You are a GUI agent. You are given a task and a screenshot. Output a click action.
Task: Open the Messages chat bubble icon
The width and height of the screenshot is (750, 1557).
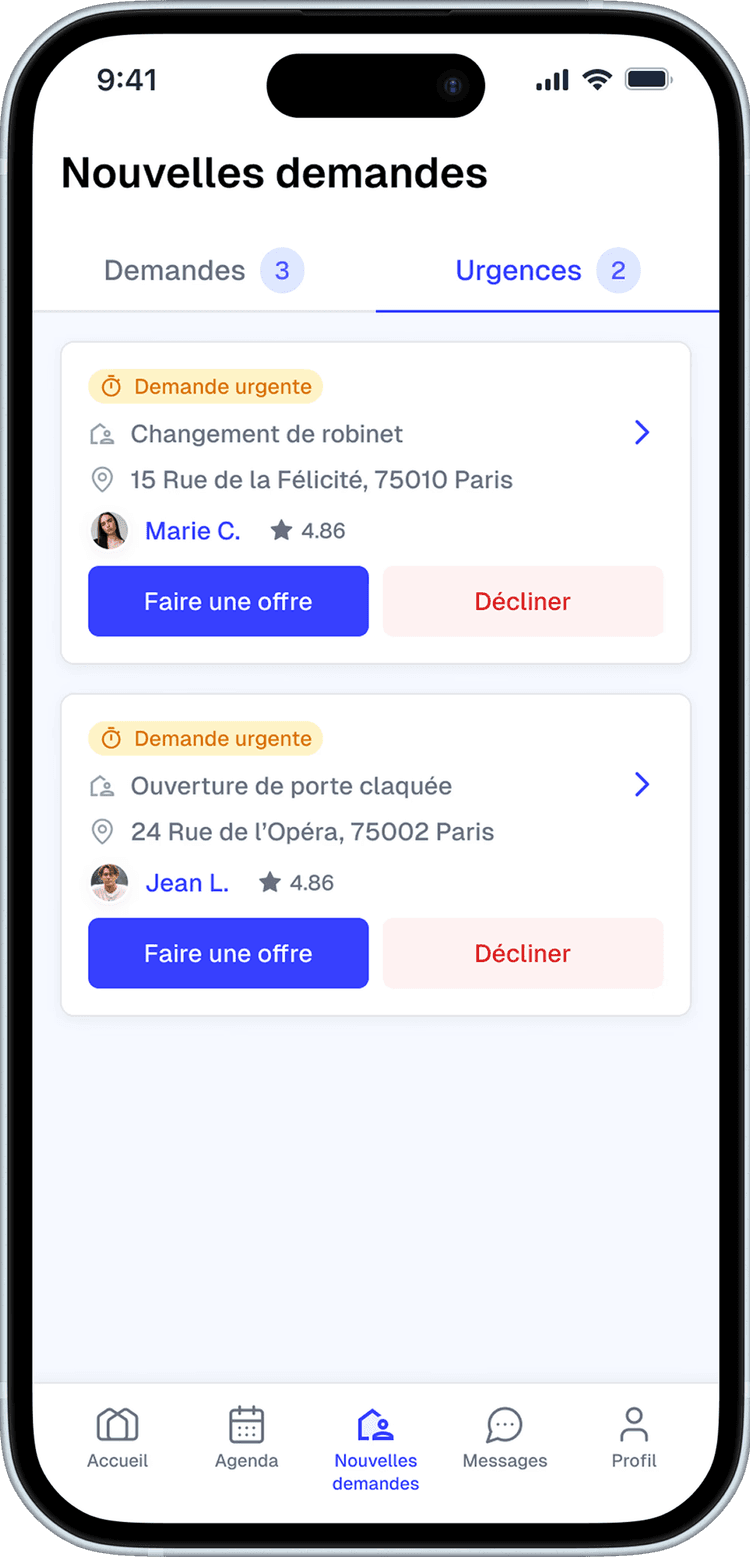(x=504, y=1423)
